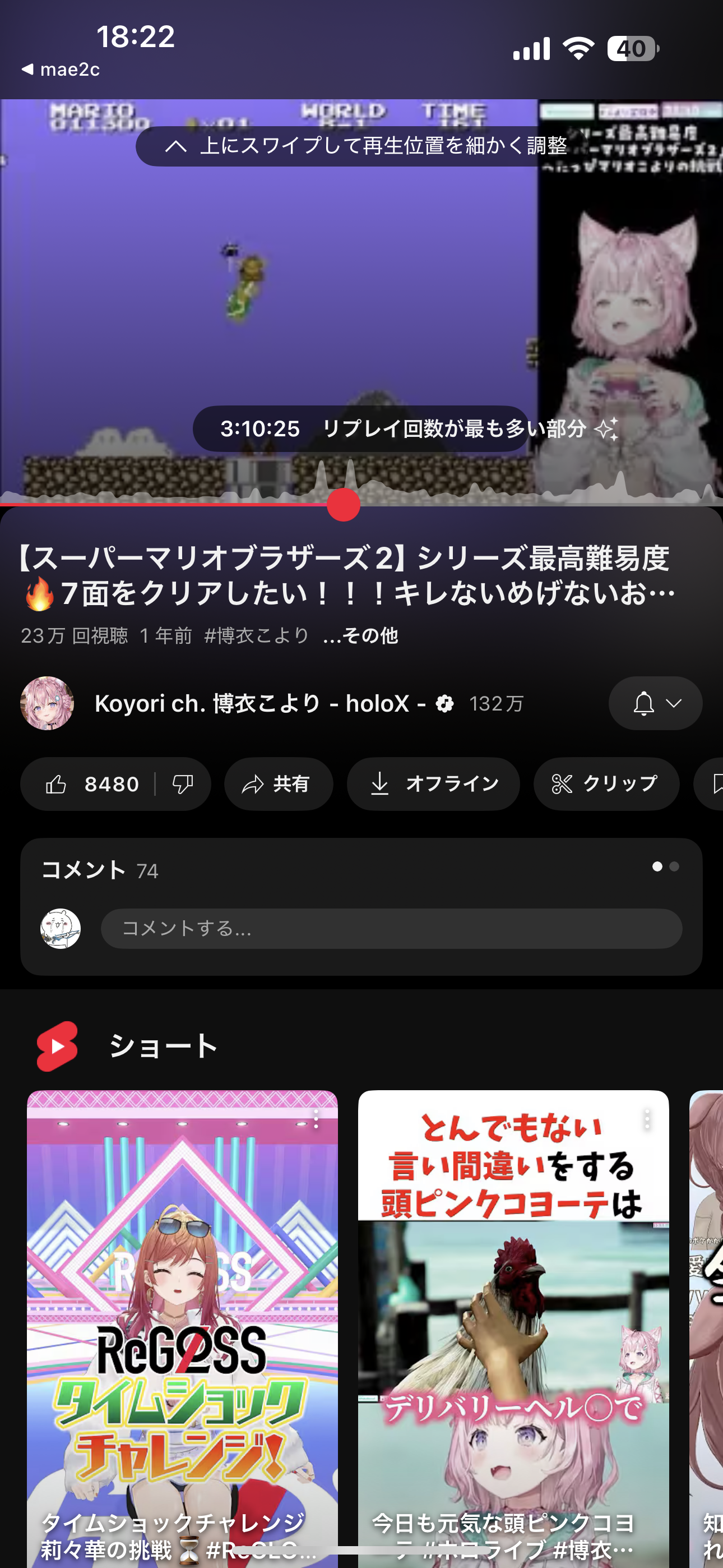This screenshot has width=723, height=1568.
Task: Open the 頭ピンクコヨーテ short
Action: 513,1327
